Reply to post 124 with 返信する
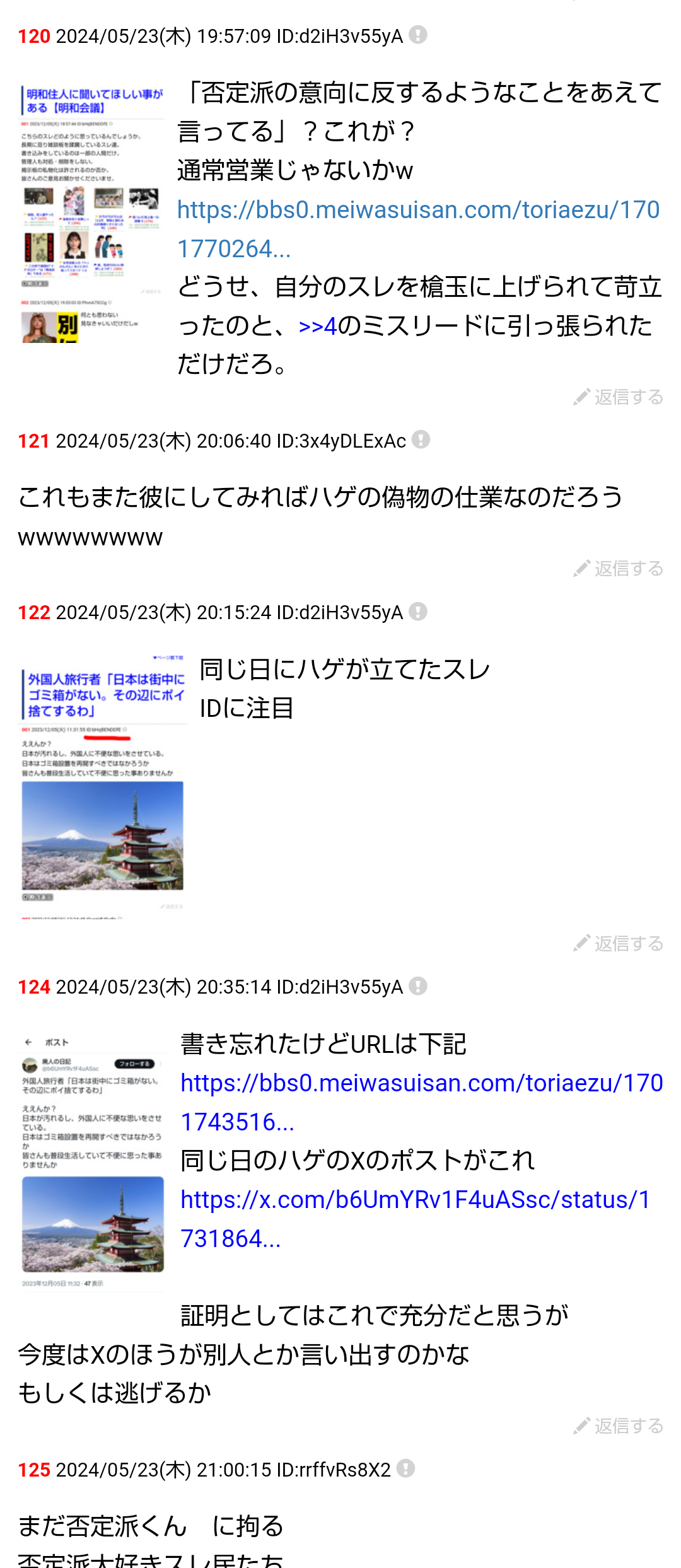The width and height of the screenshot is (681, 1568). (619, 1426)
